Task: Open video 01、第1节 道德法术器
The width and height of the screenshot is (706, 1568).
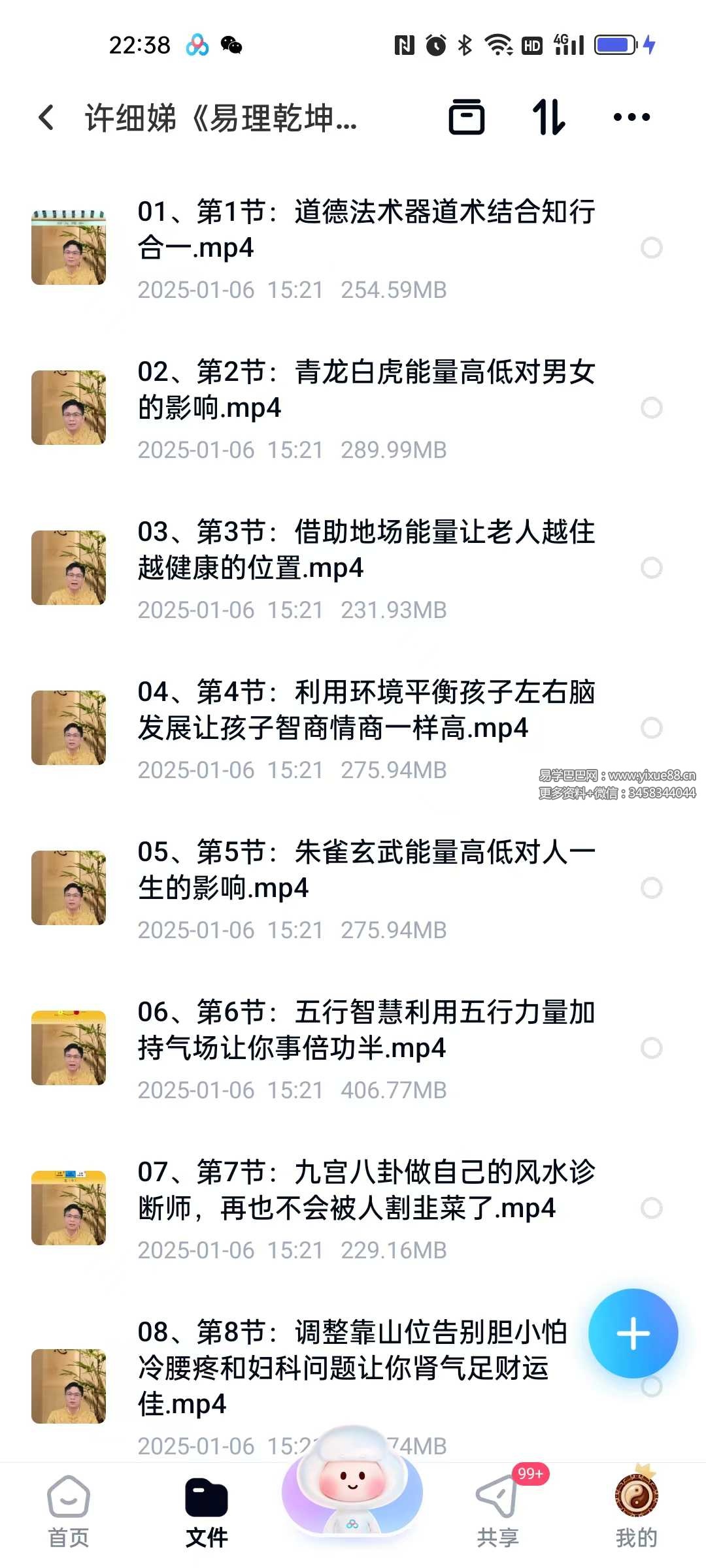Action: (366, 230)
